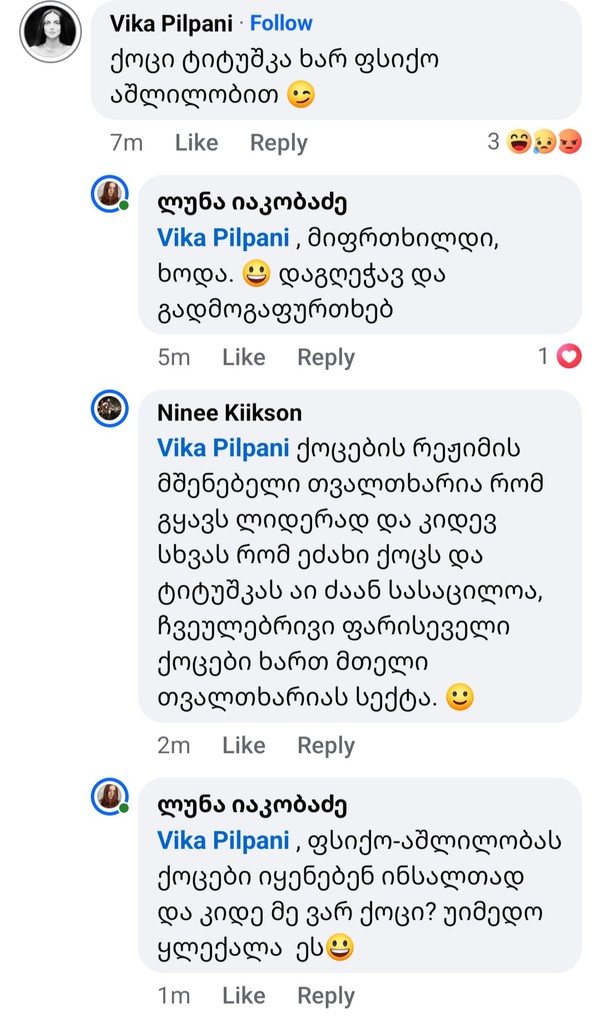Open Vika Pilpani's profile picture

point(50,33)
